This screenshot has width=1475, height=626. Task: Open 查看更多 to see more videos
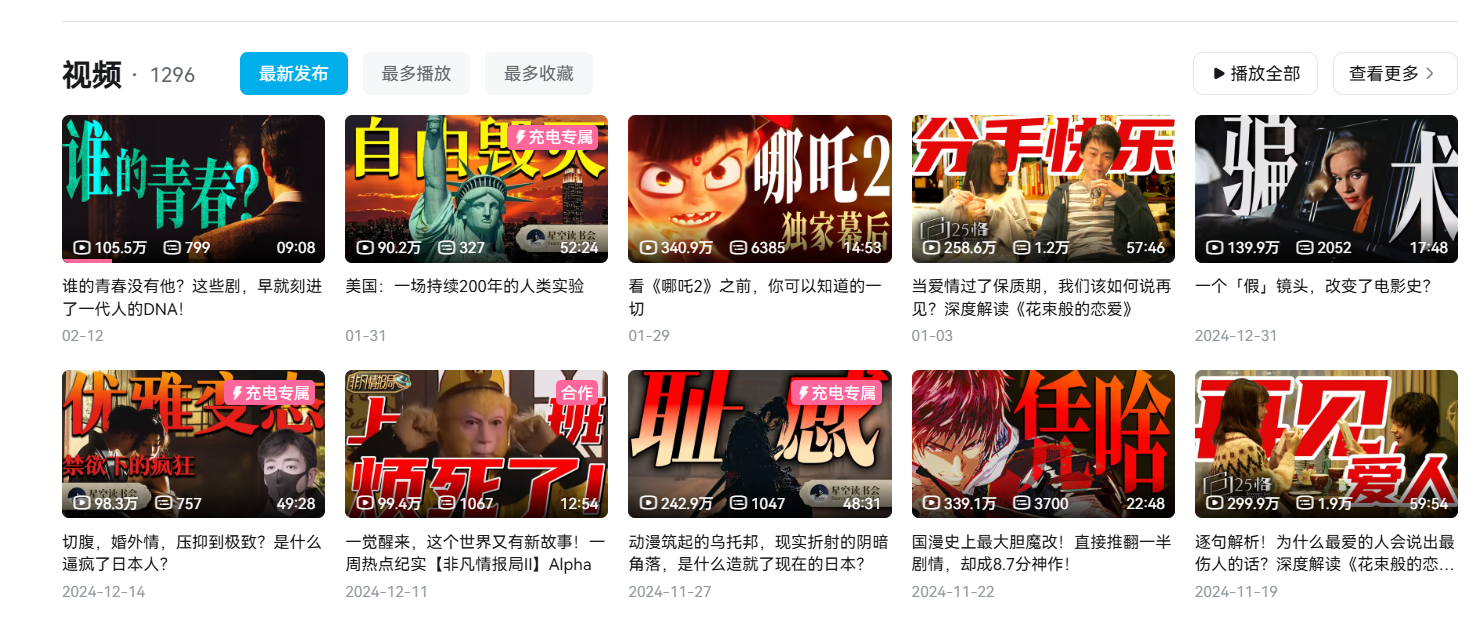[x=1394, y=73]
